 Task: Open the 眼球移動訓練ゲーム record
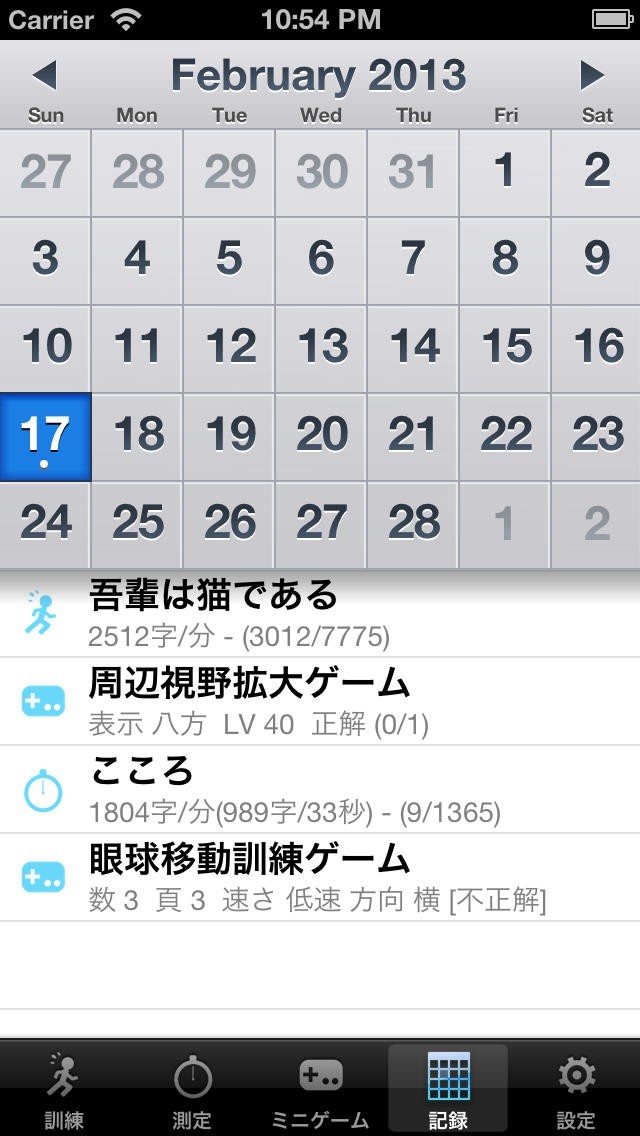[320, 876]
